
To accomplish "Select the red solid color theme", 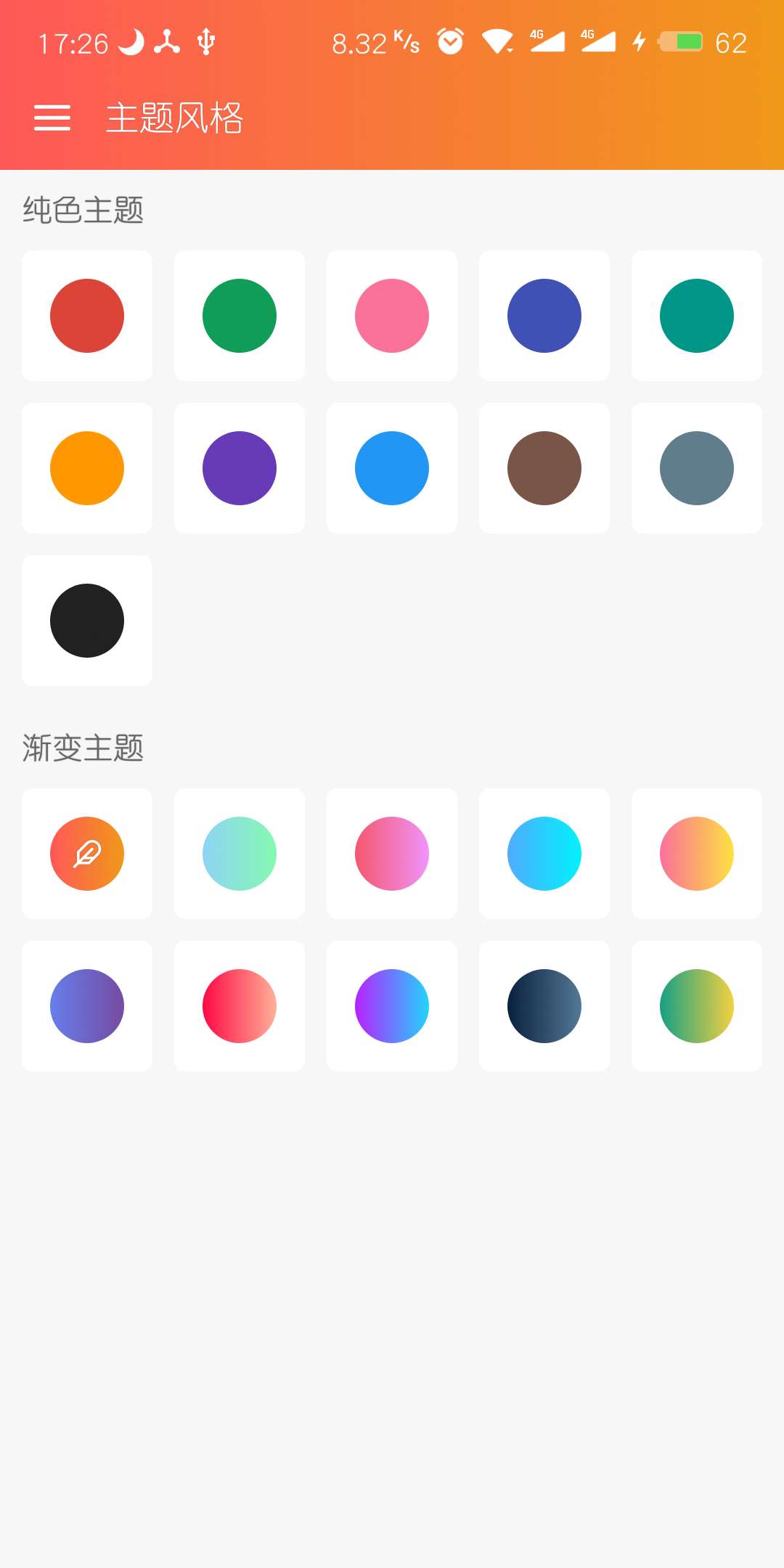I will 86,315.
